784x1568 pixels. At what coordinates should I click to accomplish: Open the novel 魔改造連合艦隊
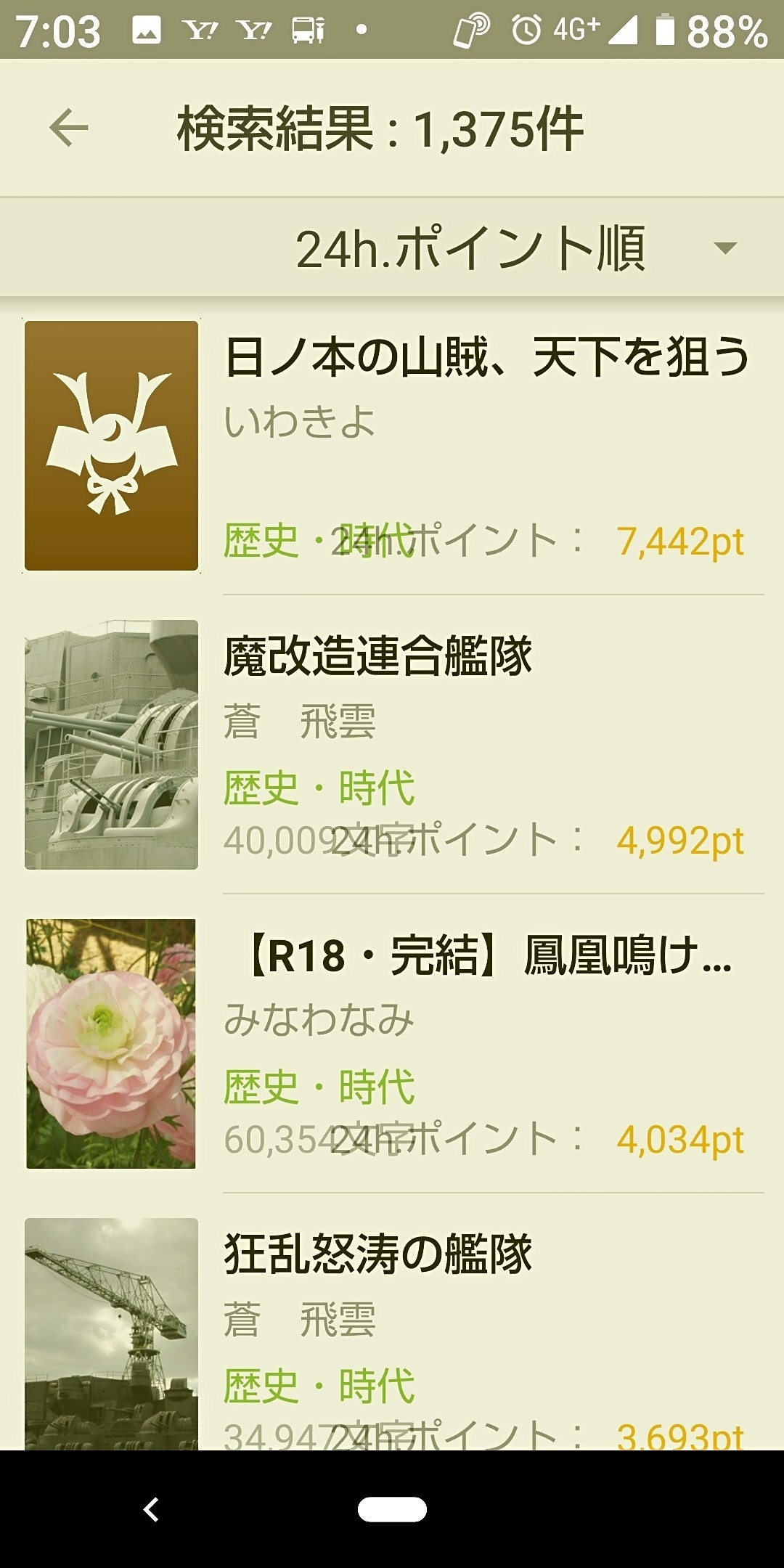[x=377, y=656]
